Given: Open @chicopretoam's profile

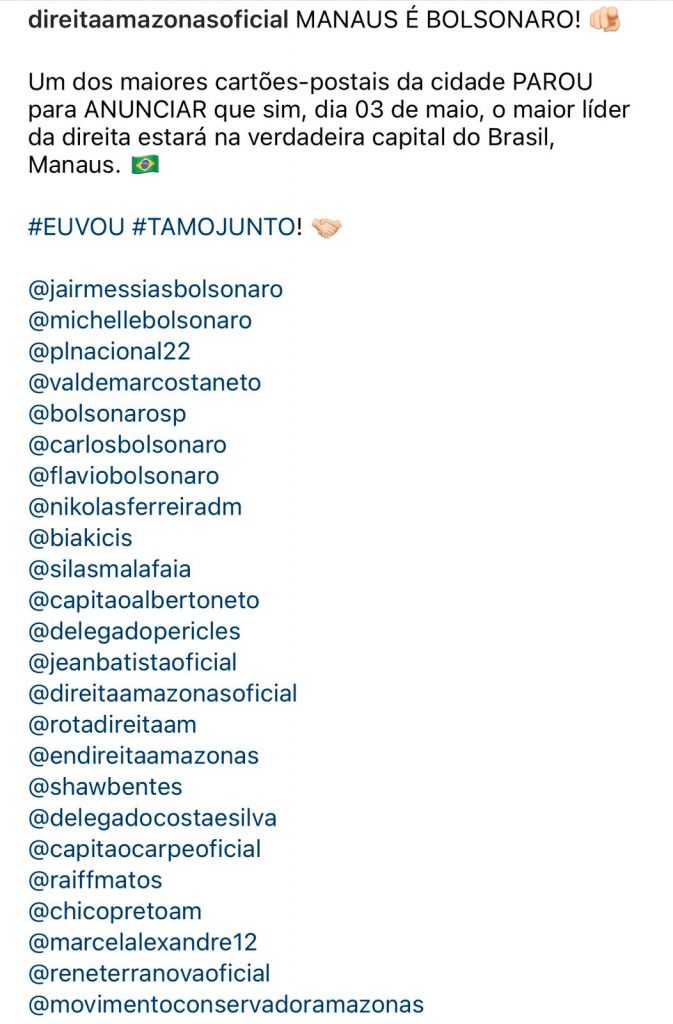Looking at the screenshot, I should pyautogui.click(x=116, y=911).
